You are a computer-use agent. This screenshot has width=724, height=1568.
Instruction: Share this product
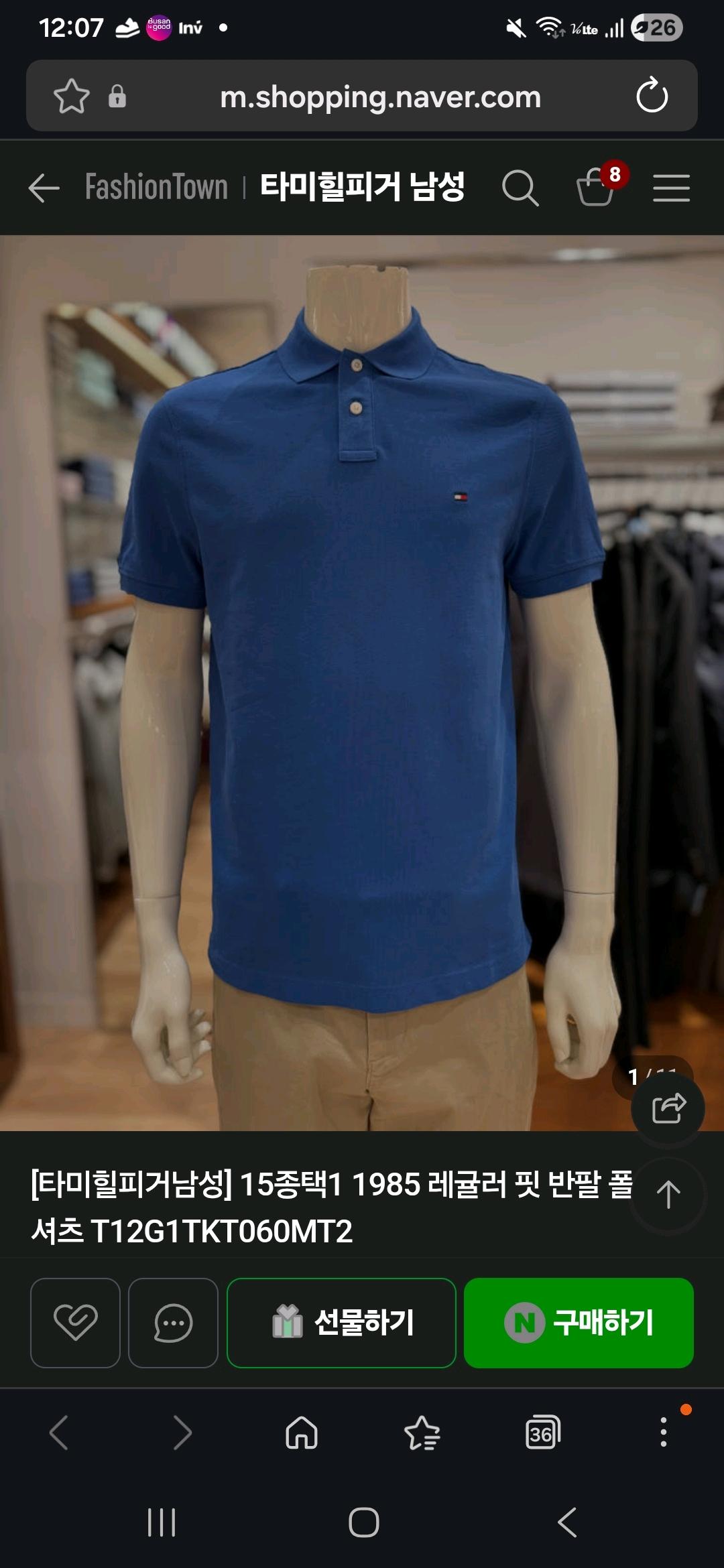point(668,1108)
